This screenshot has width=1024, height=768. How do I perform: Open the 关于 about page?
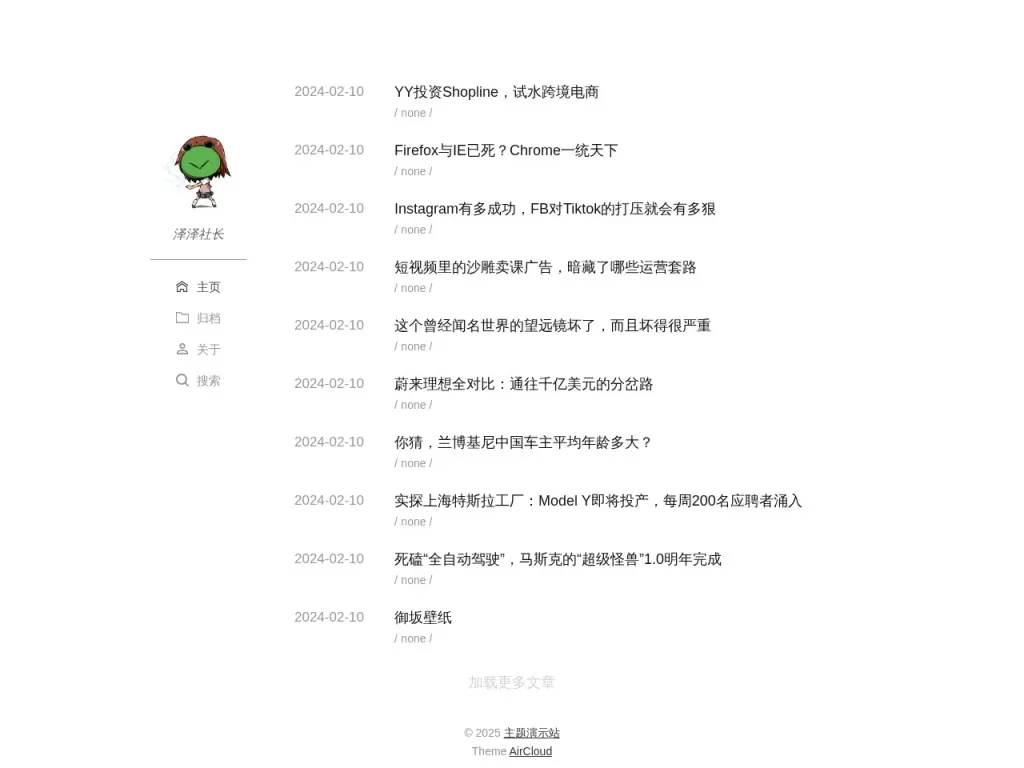click(x=198, y=349)
